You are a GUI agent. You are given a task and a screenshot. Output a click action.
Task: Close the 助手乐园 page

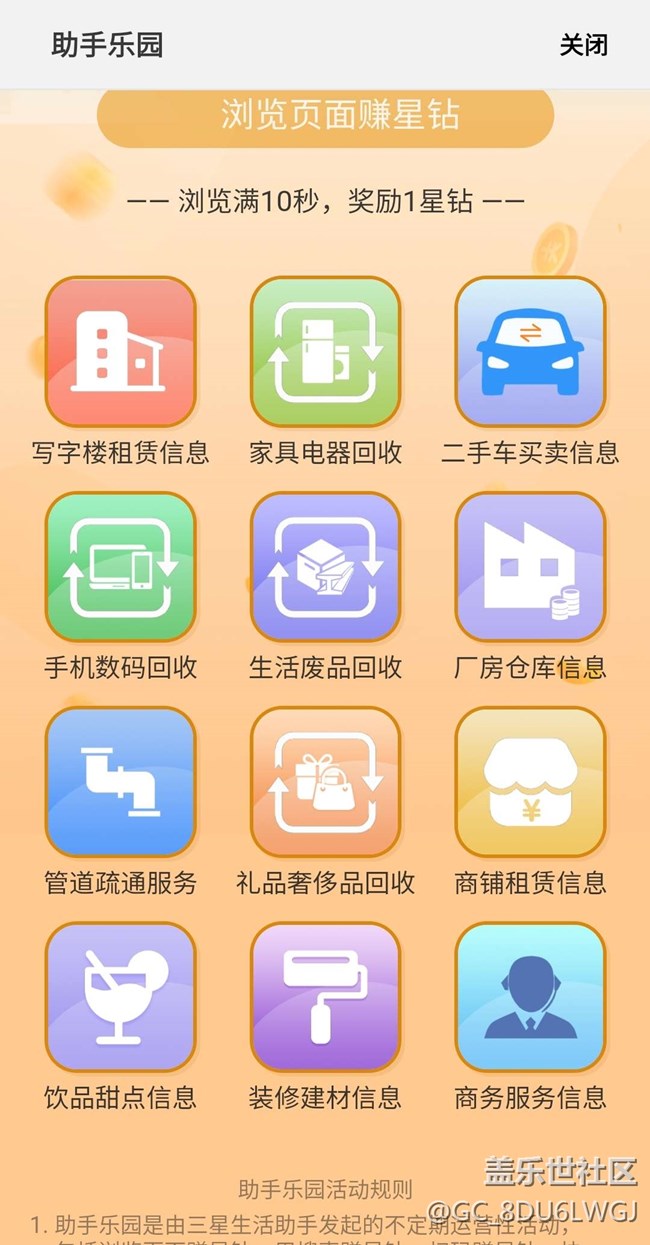tap(583, 45)
